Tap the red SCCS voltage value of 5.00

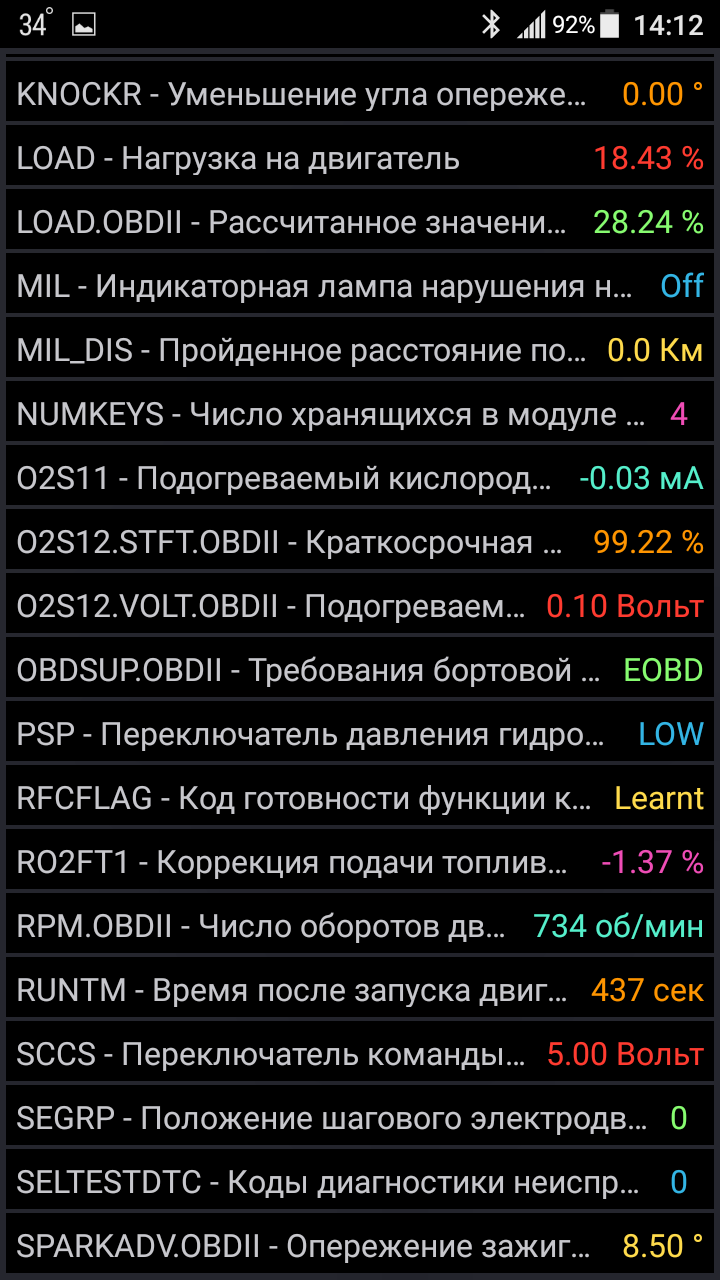(625, 1053)
